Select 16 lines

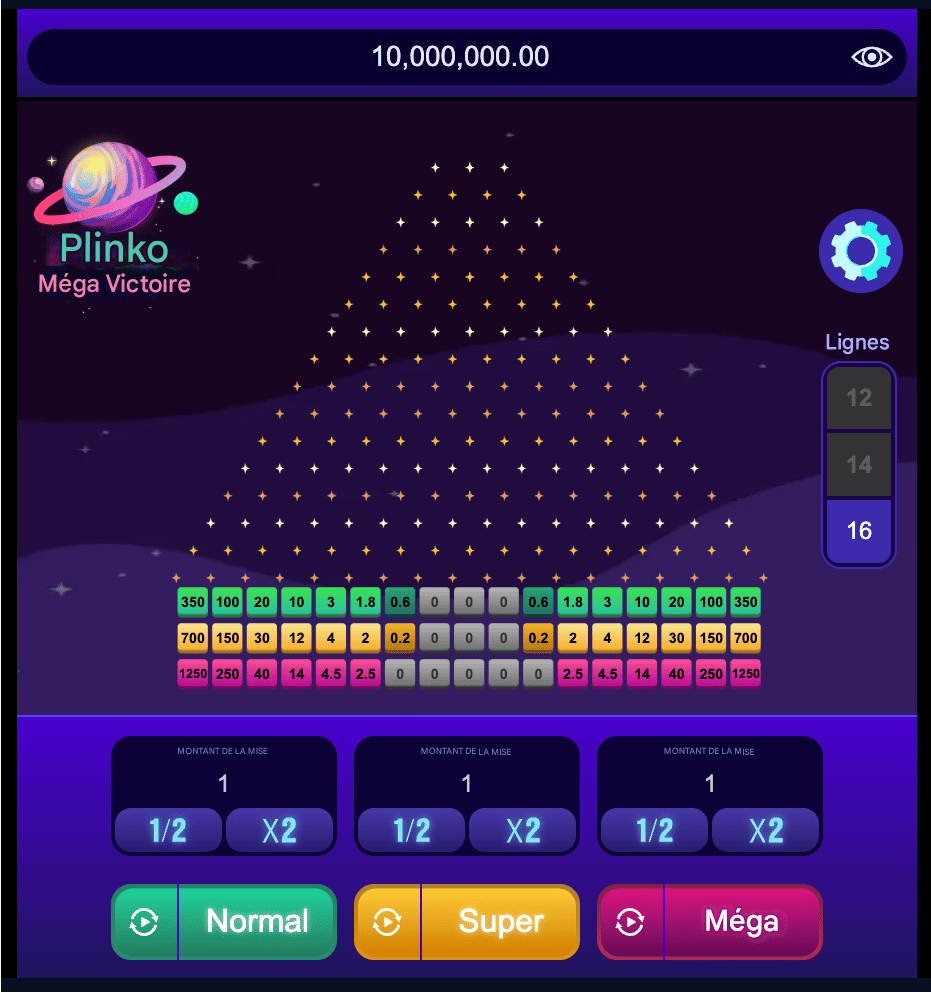[859, 531]
